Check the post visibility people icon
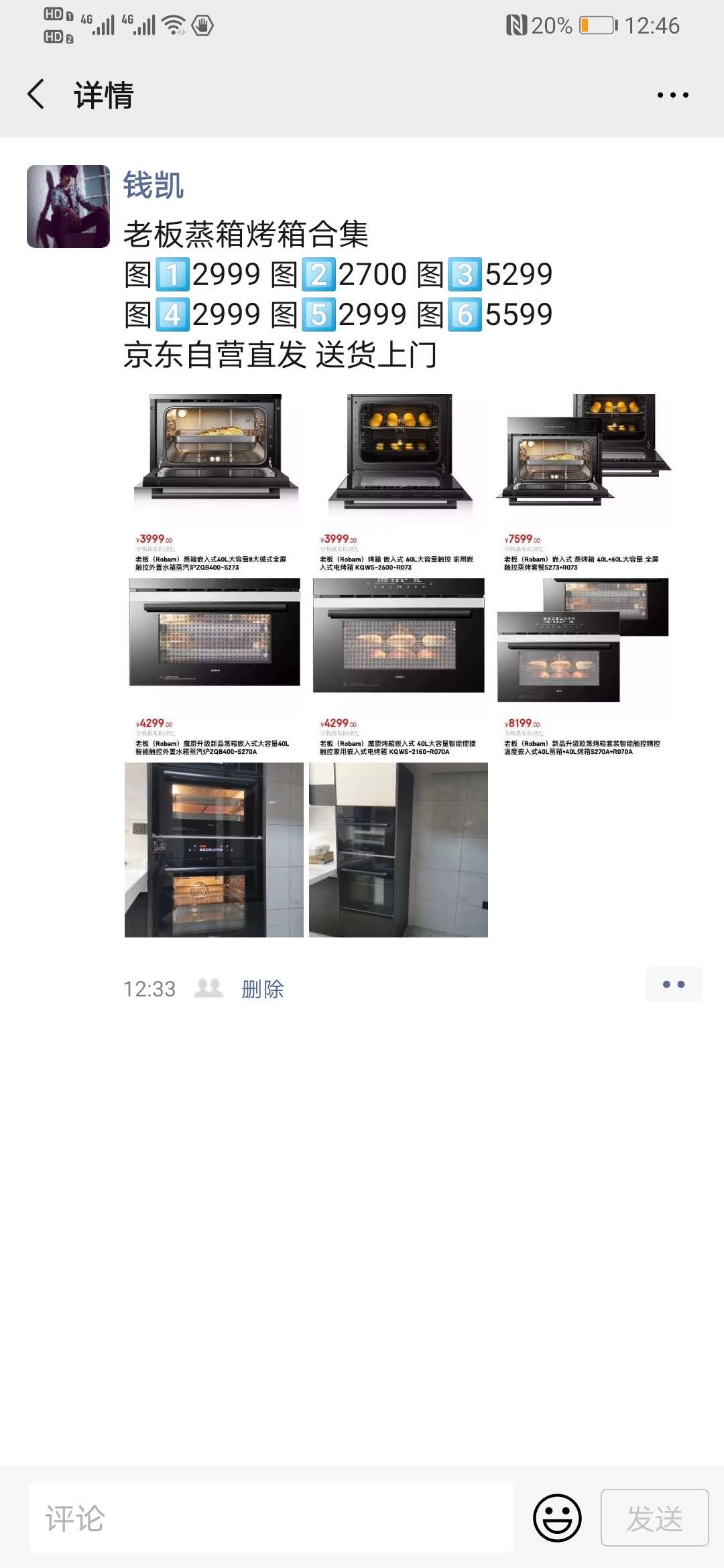 click(x=208, y=988)
